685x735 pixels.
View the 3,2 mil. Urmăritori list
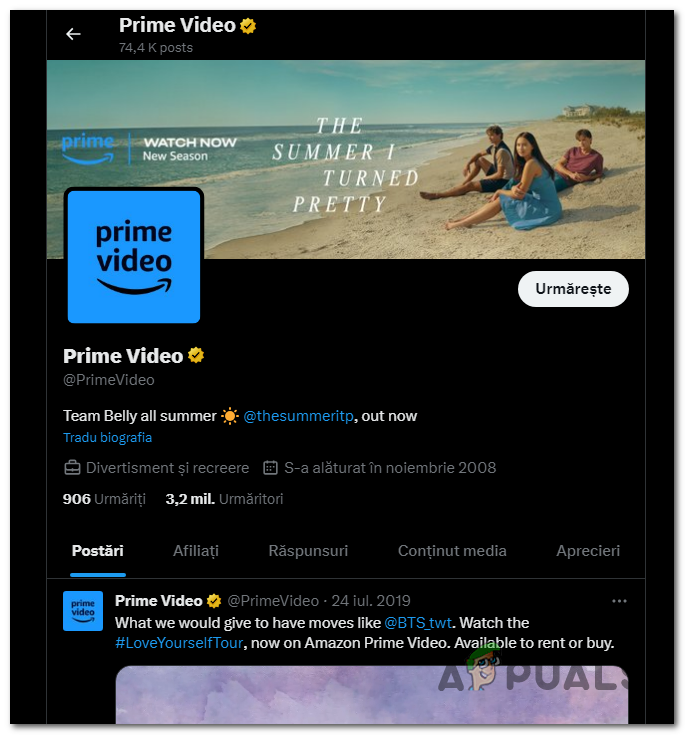[x=224, y=498]
